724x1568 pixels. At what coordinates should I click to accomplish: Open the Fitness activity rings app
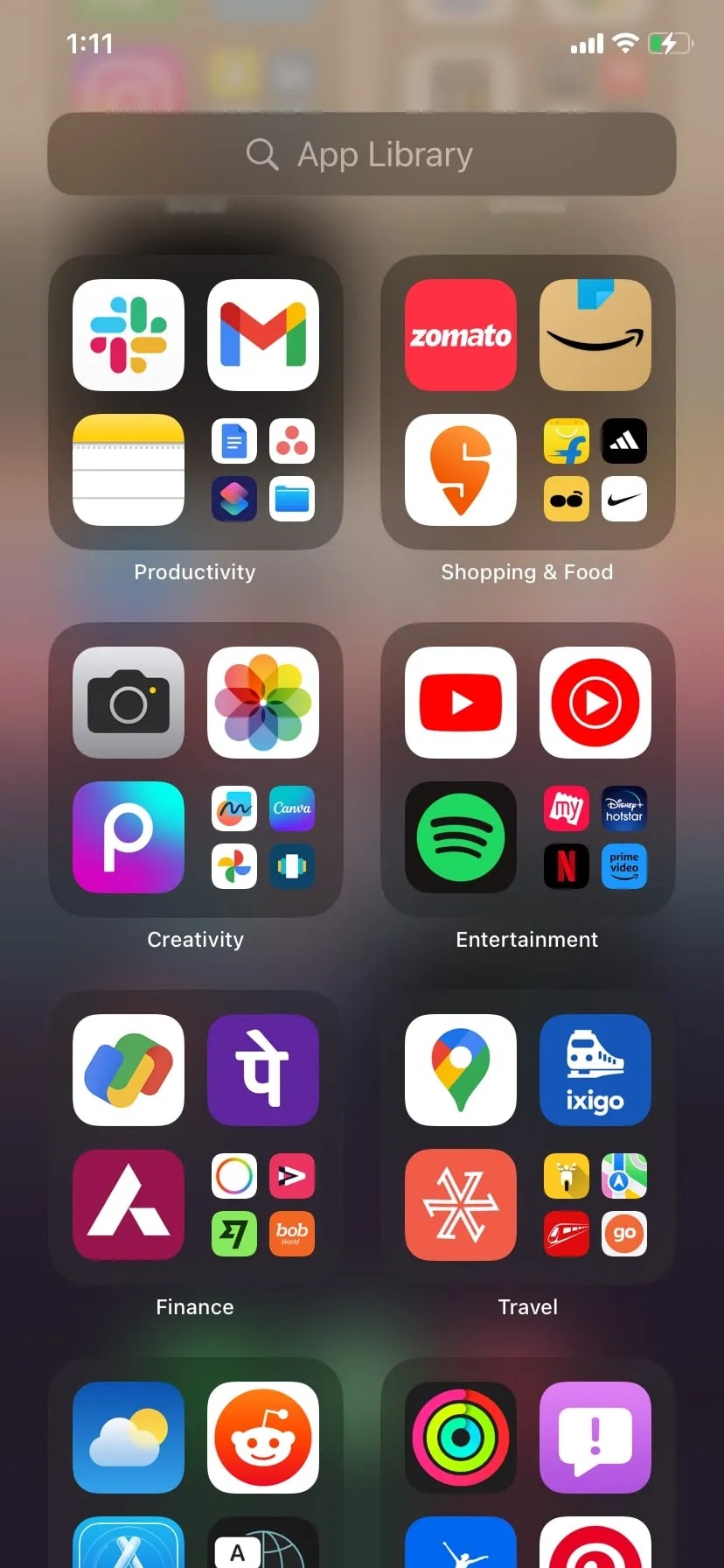click(460, 1438)
